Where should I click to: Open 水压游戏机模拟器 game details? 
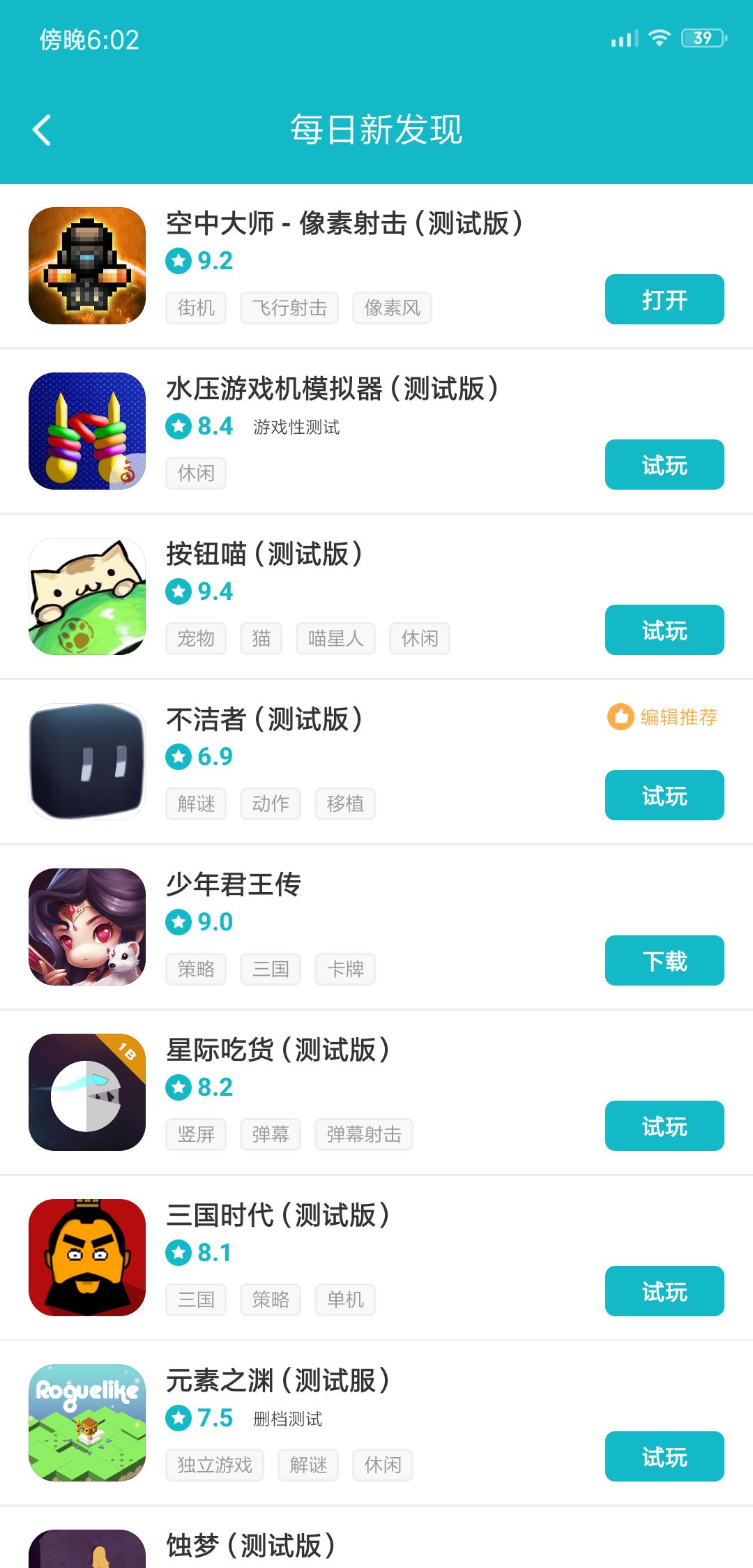click(332, 389)
